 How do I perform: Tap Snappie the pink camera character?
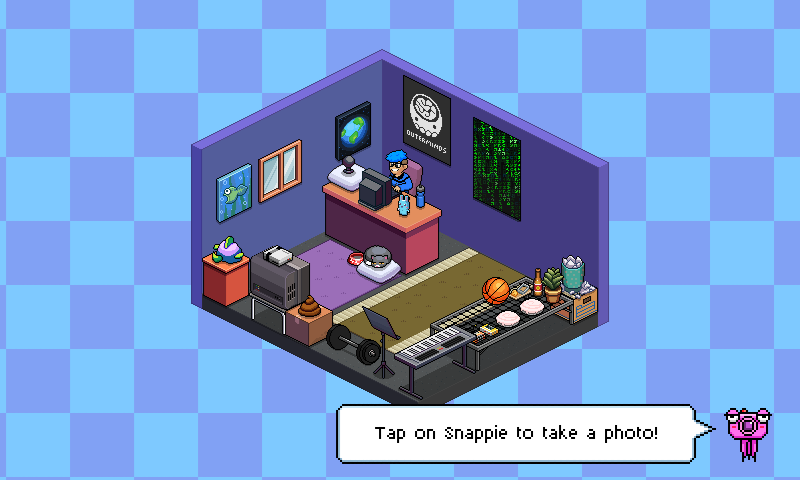point(745,430)
